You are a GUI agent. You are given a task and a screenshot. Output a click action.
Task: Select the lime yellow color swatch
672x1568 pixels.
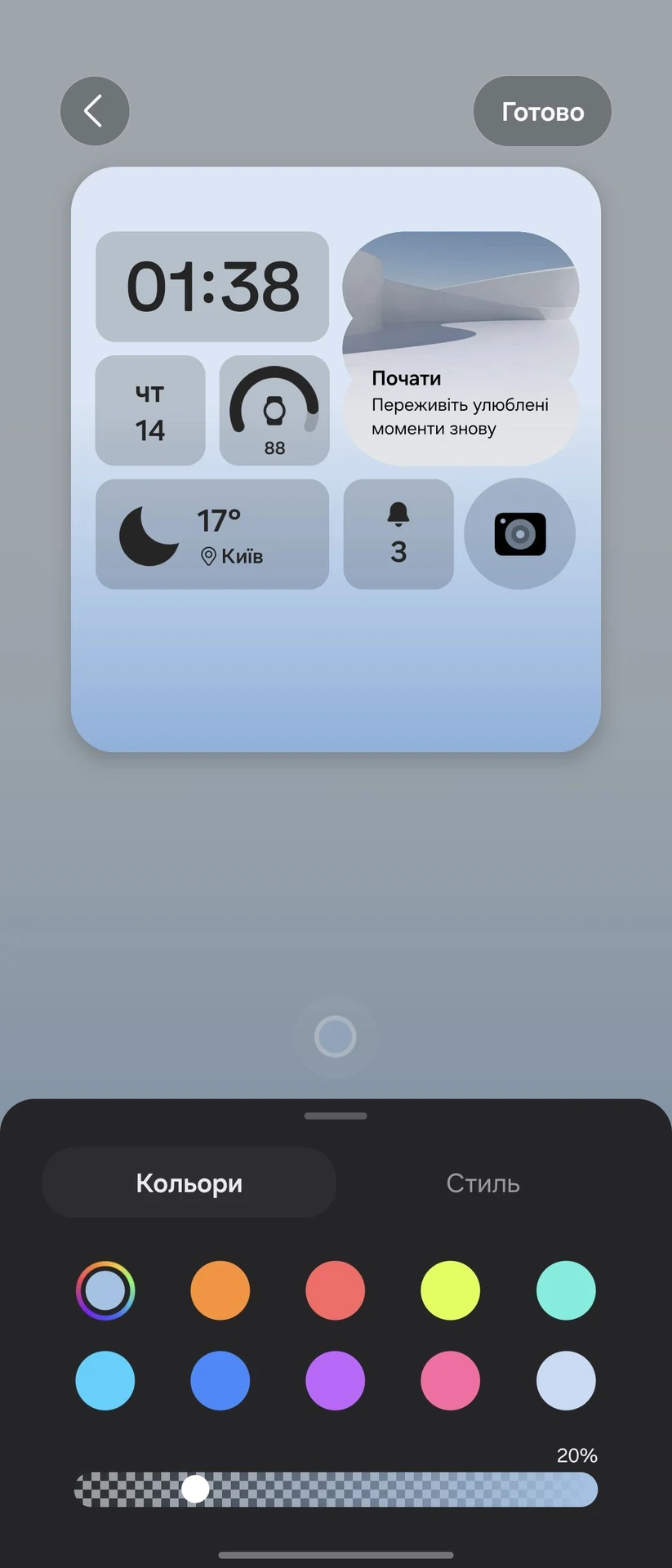[450, 1290]
